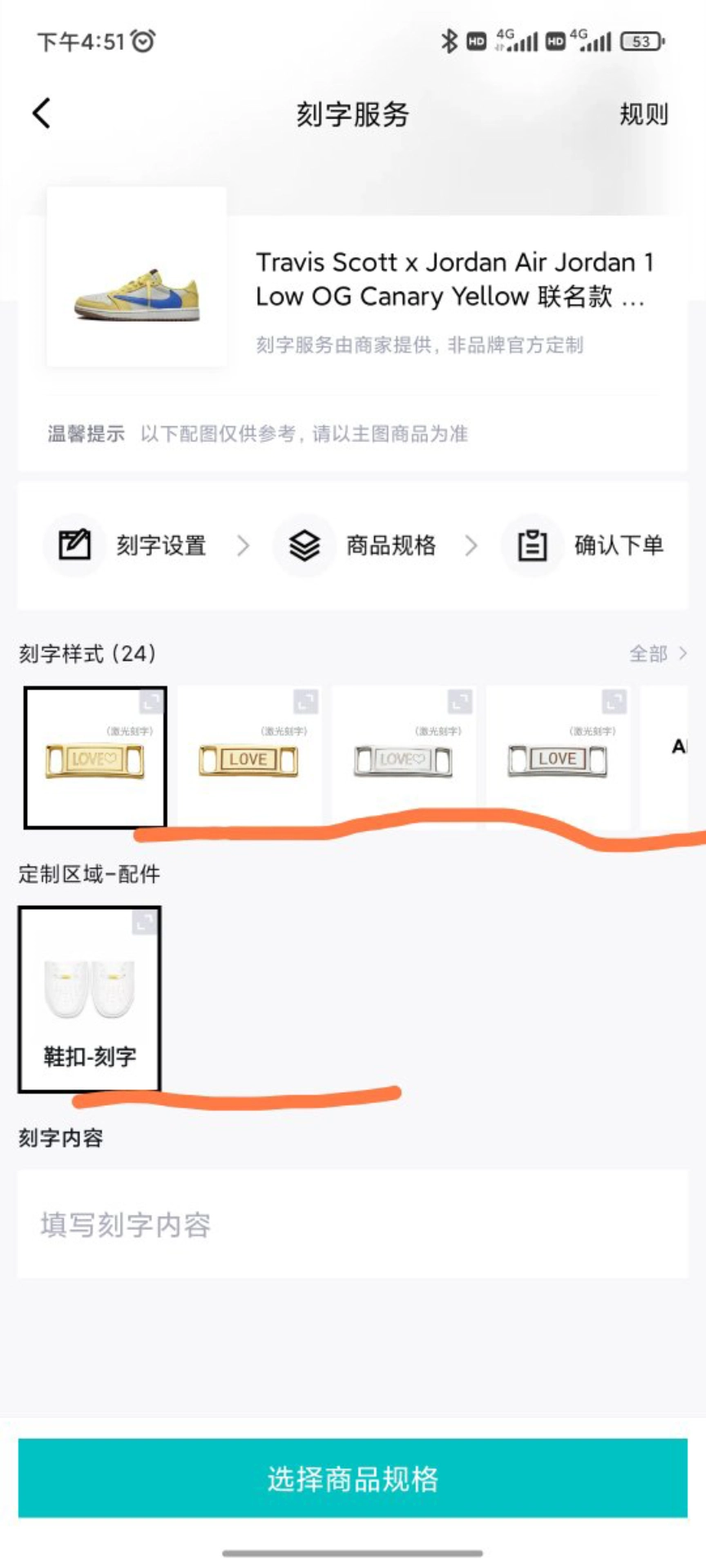Tap the 填写刻字内容 input field
This screenshot has width=706, height=1568.
tap(353, 1225)
